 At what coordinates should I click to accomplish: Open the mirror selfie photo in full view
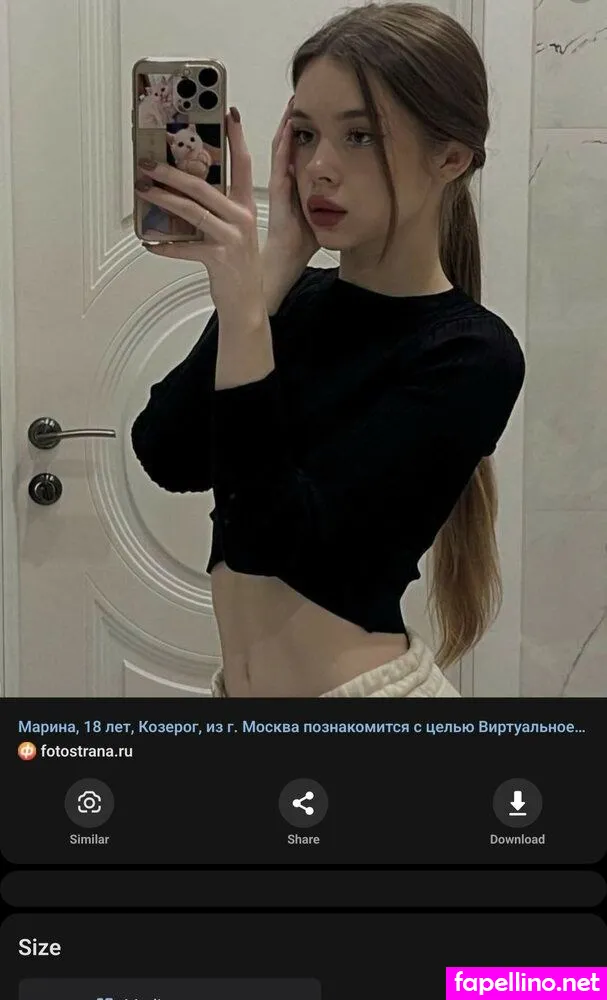pyautogui.click(x=303, y=348)
